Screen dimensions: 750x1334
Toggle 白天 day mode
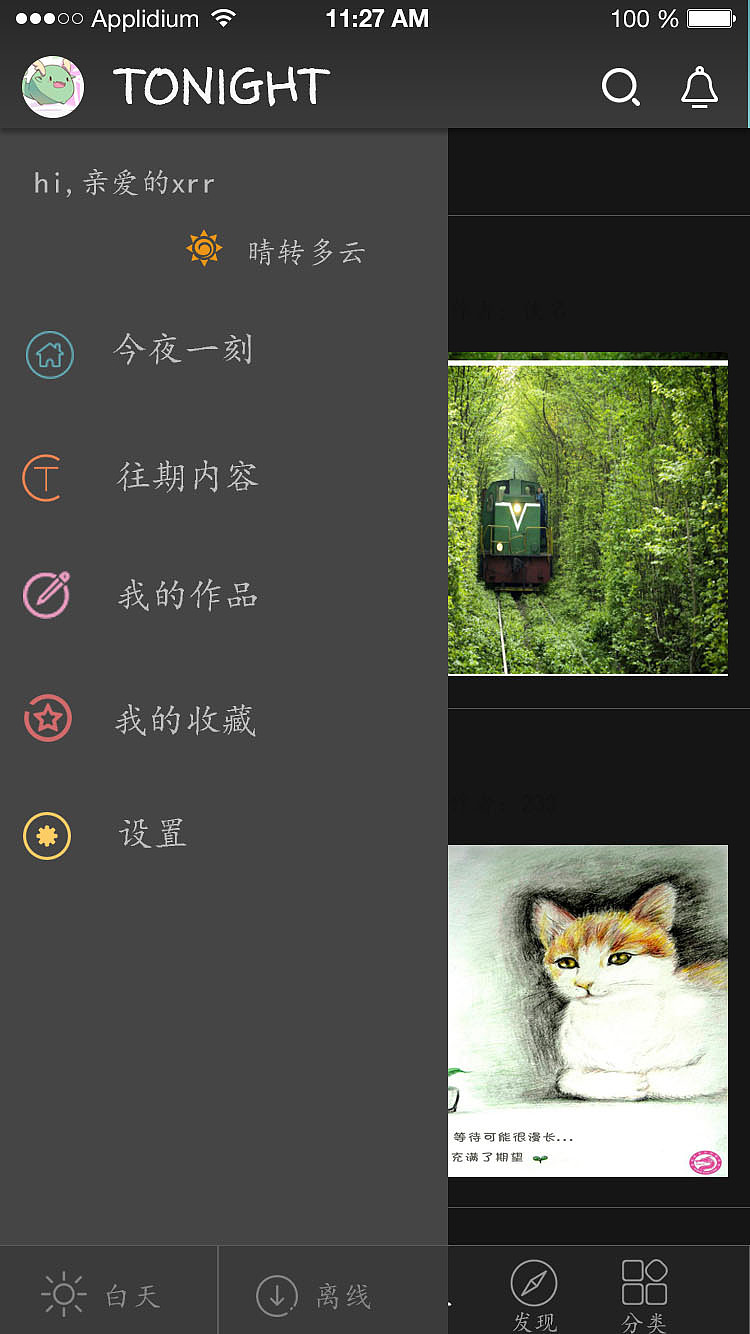point(108,1293)
